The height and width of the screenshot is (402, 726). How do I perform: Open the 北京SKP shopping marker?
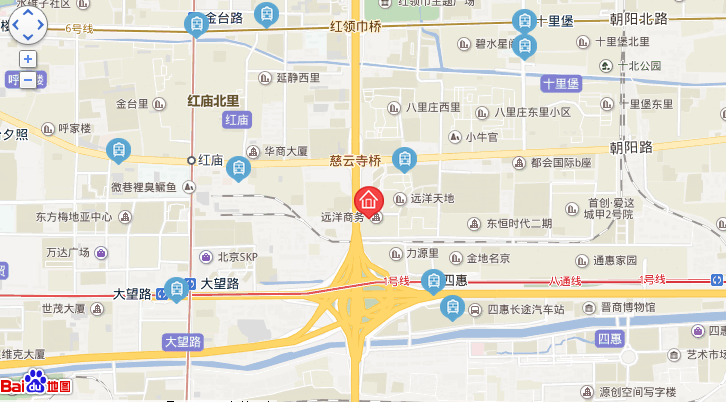[208, 257]
